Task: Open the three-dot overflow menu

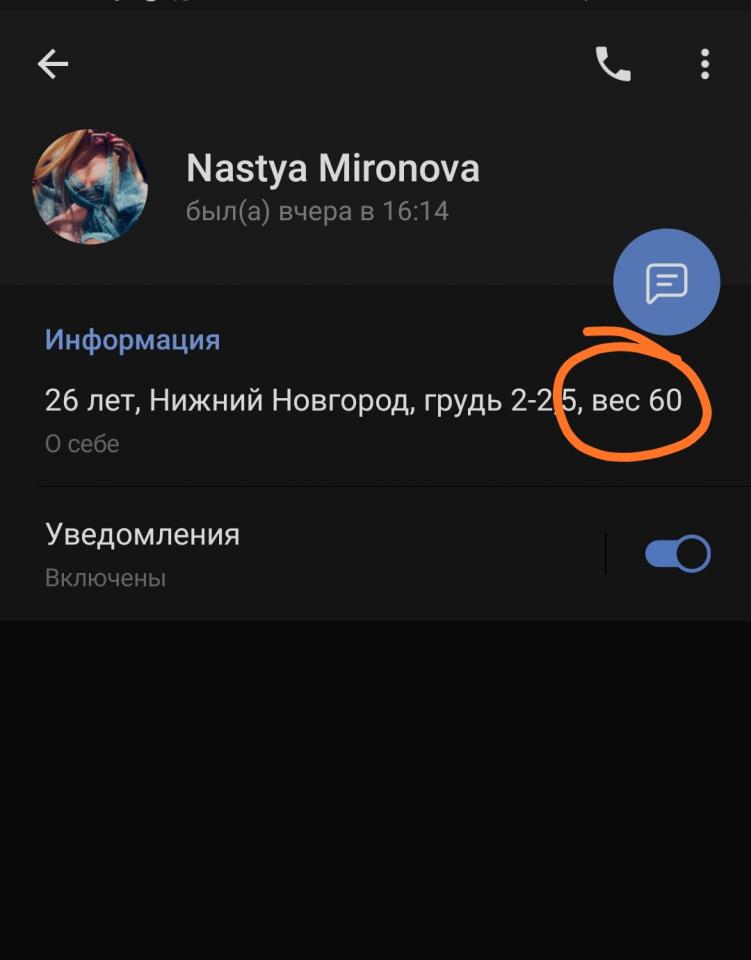Action: click(705, 65)
